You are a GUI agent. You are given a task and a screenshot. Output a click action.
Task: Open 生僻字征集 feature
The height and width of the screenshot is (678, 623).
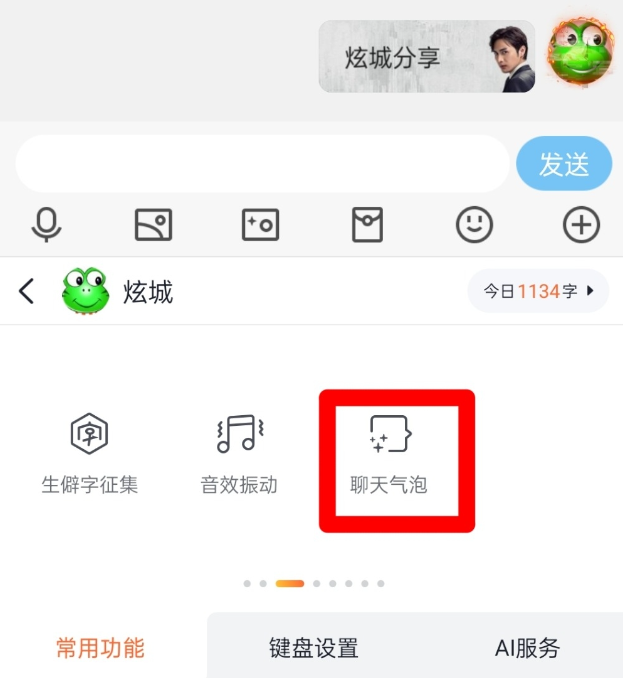point(89,455)
